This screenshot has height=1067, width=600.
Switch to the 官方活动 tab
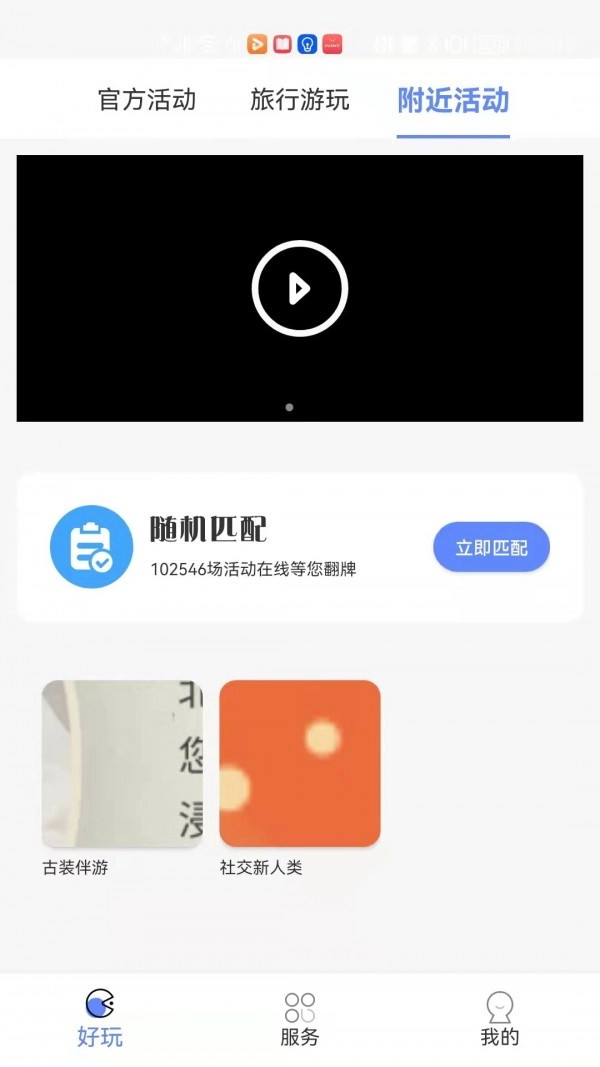(147, 100)
